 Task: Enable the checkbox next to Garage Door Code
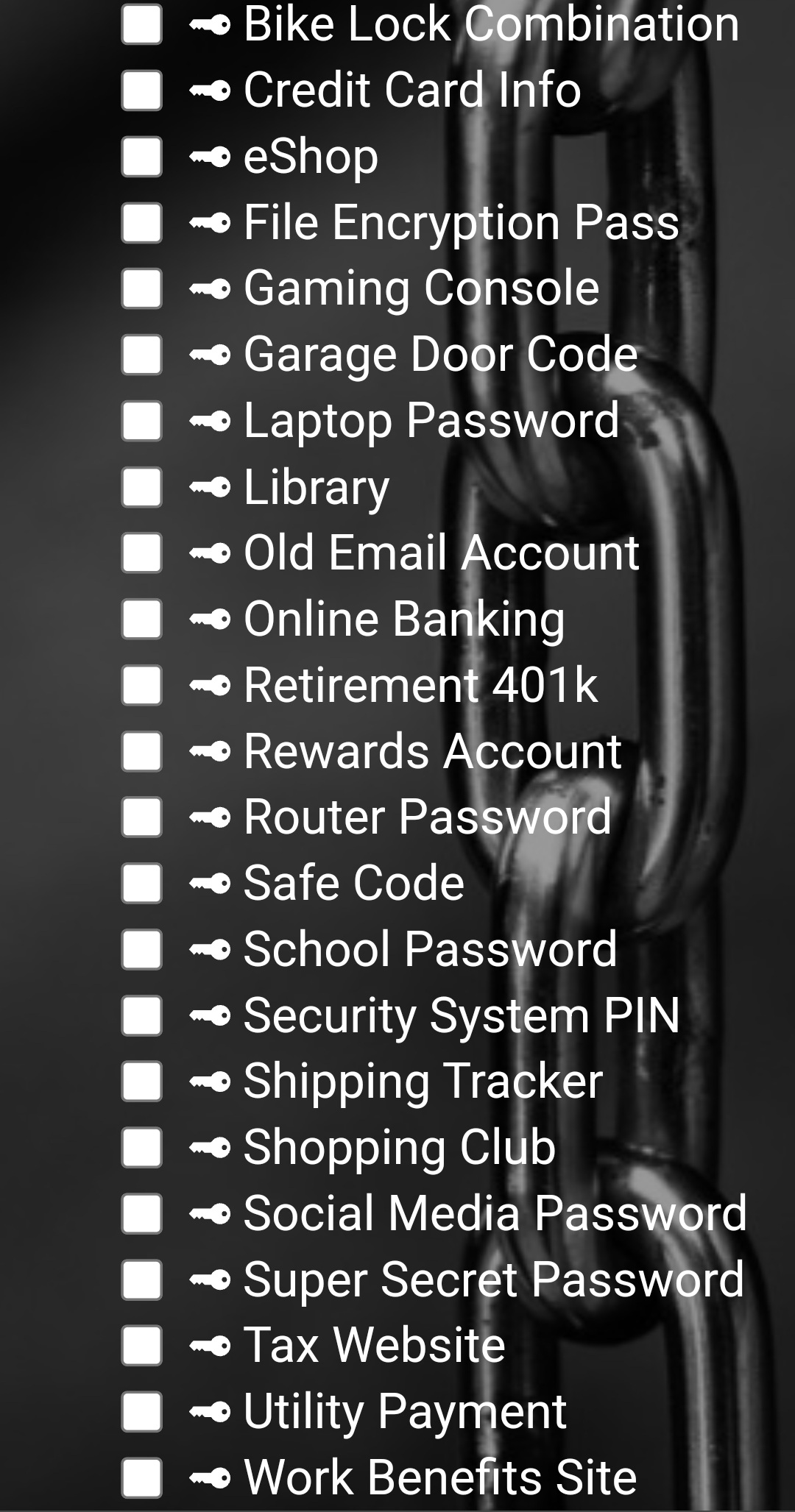[141, 353]
